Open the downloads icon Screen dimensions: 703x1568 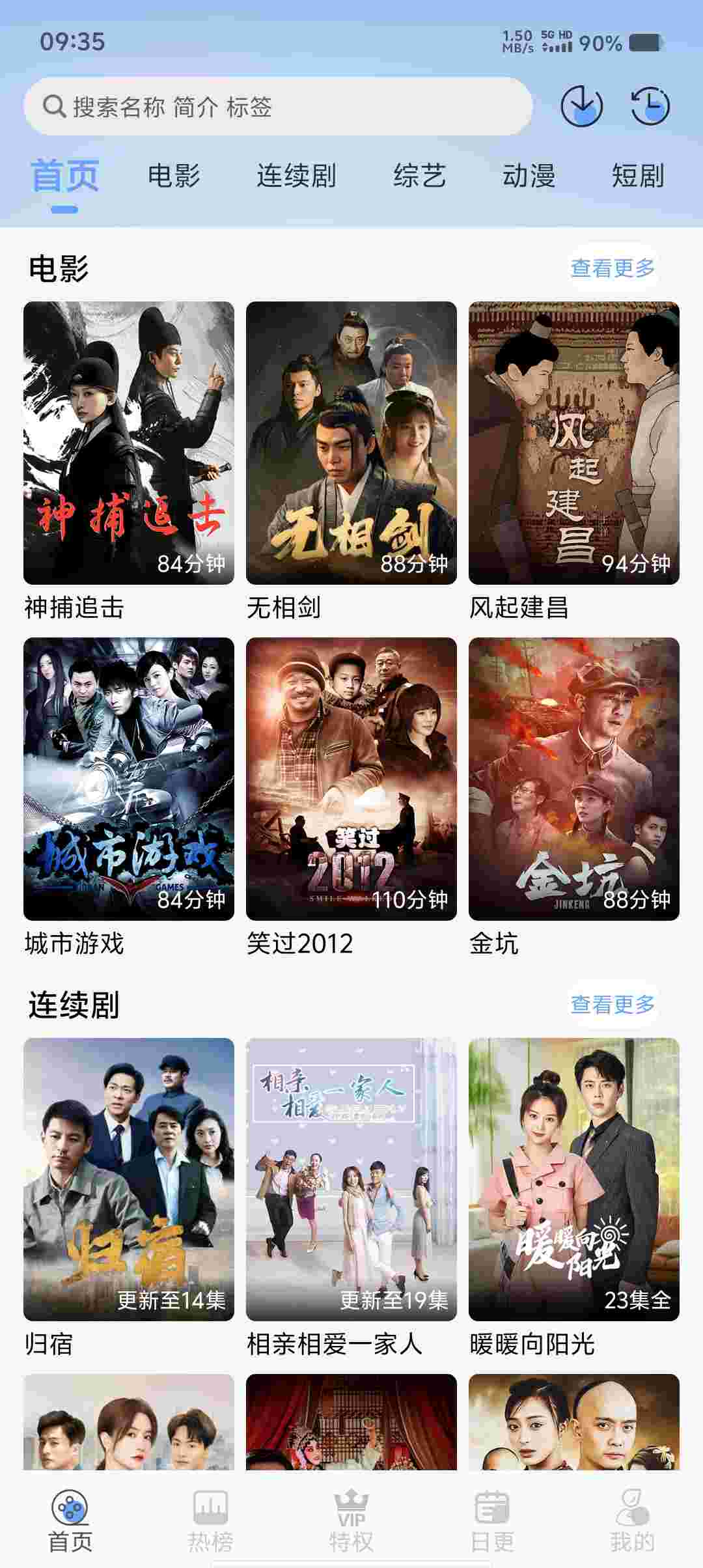point(581,106)
